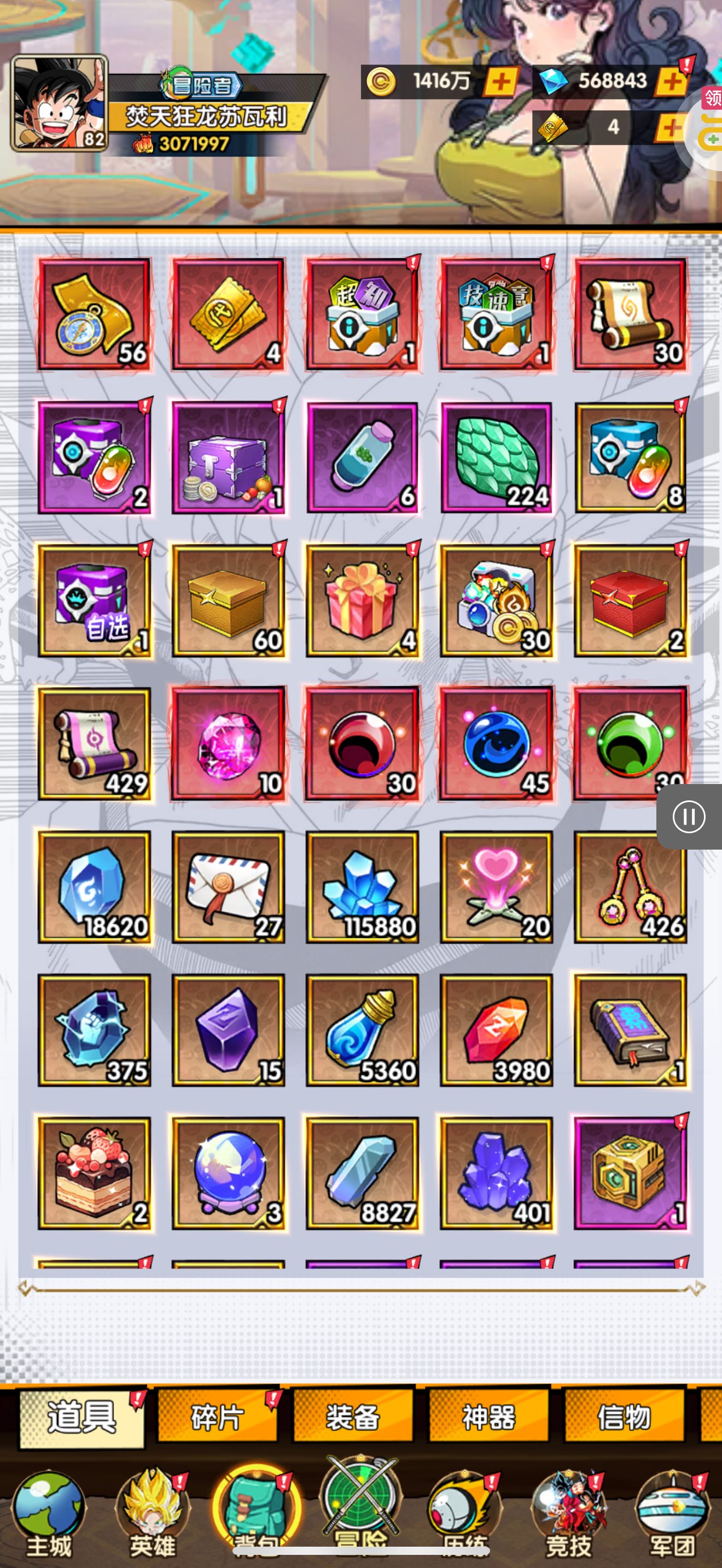This screenshot has width=722, height=1568.
Task: Open the 军团 legion section
Action: pos(672,1514)
